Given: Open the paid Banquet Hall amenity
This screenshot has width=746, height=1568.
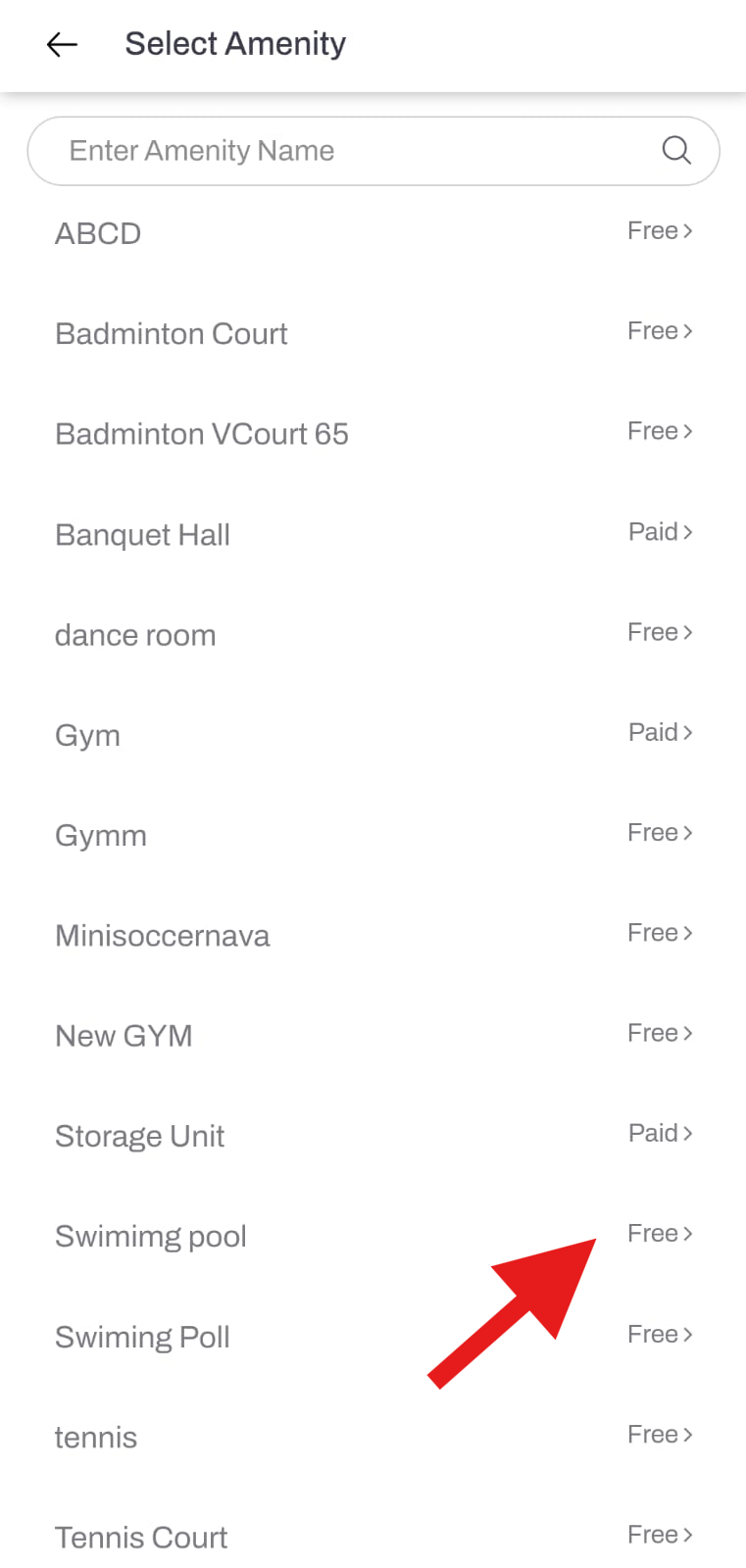Looking at the screenshot, I should [x=373, y=534].
